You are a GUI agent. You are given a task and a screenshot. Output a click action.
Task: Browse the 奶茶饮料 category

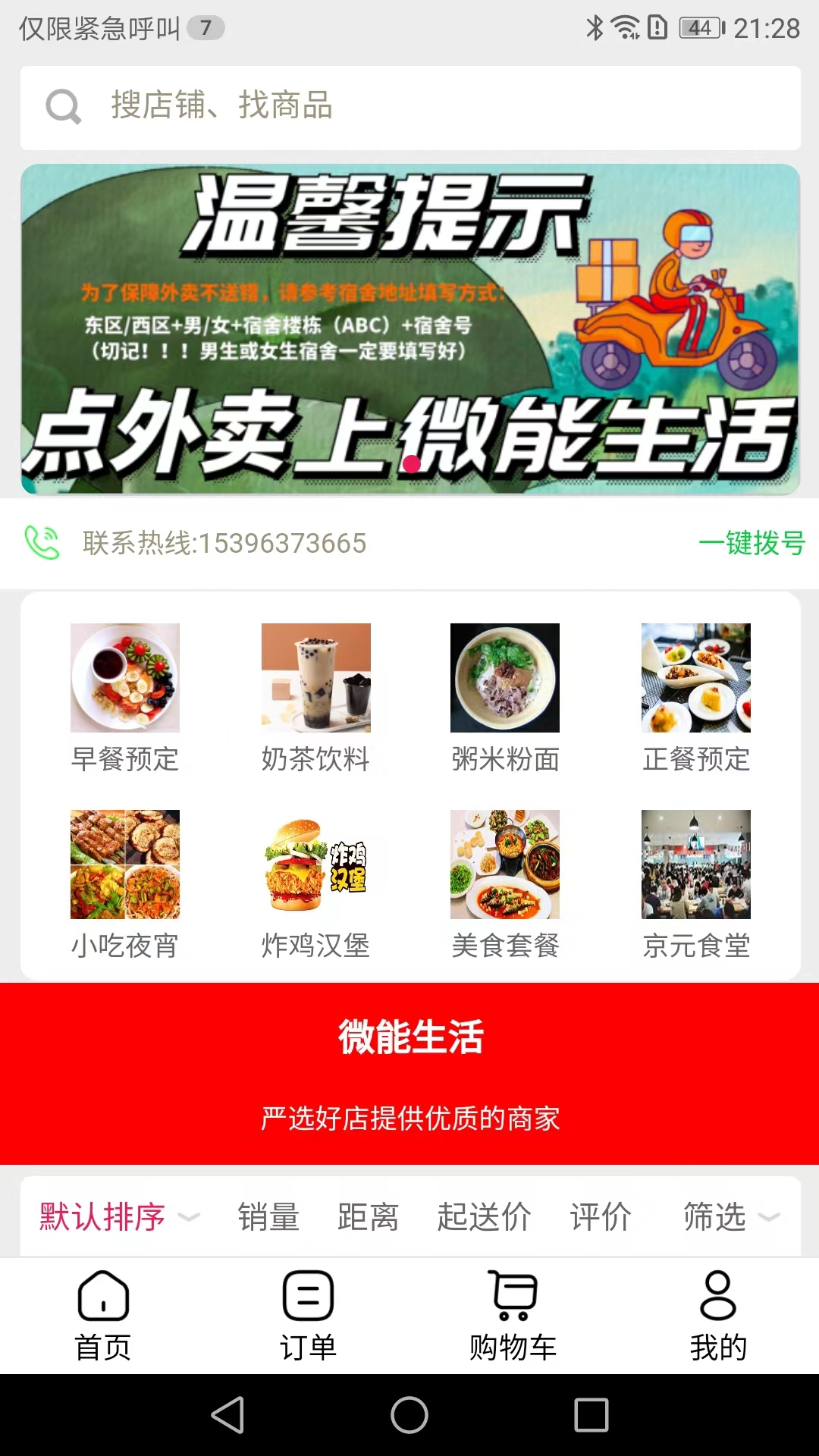tap(315, 697)
